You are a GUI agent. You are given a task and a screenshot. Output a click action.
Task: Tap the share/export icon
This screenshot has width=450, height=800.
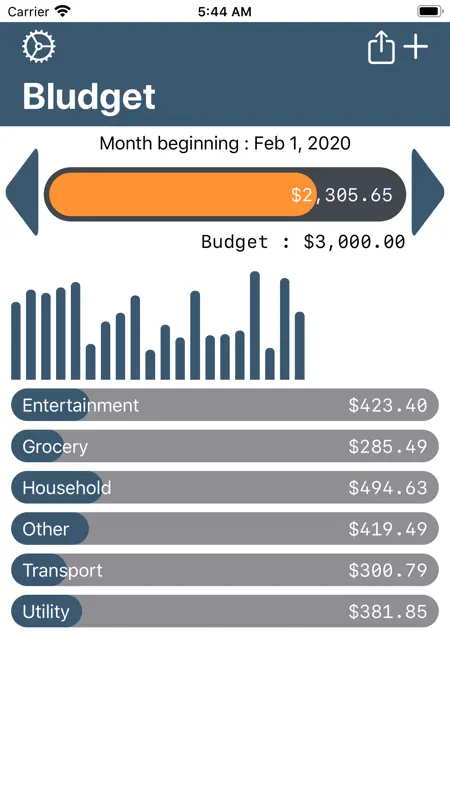tap(381, 47)
